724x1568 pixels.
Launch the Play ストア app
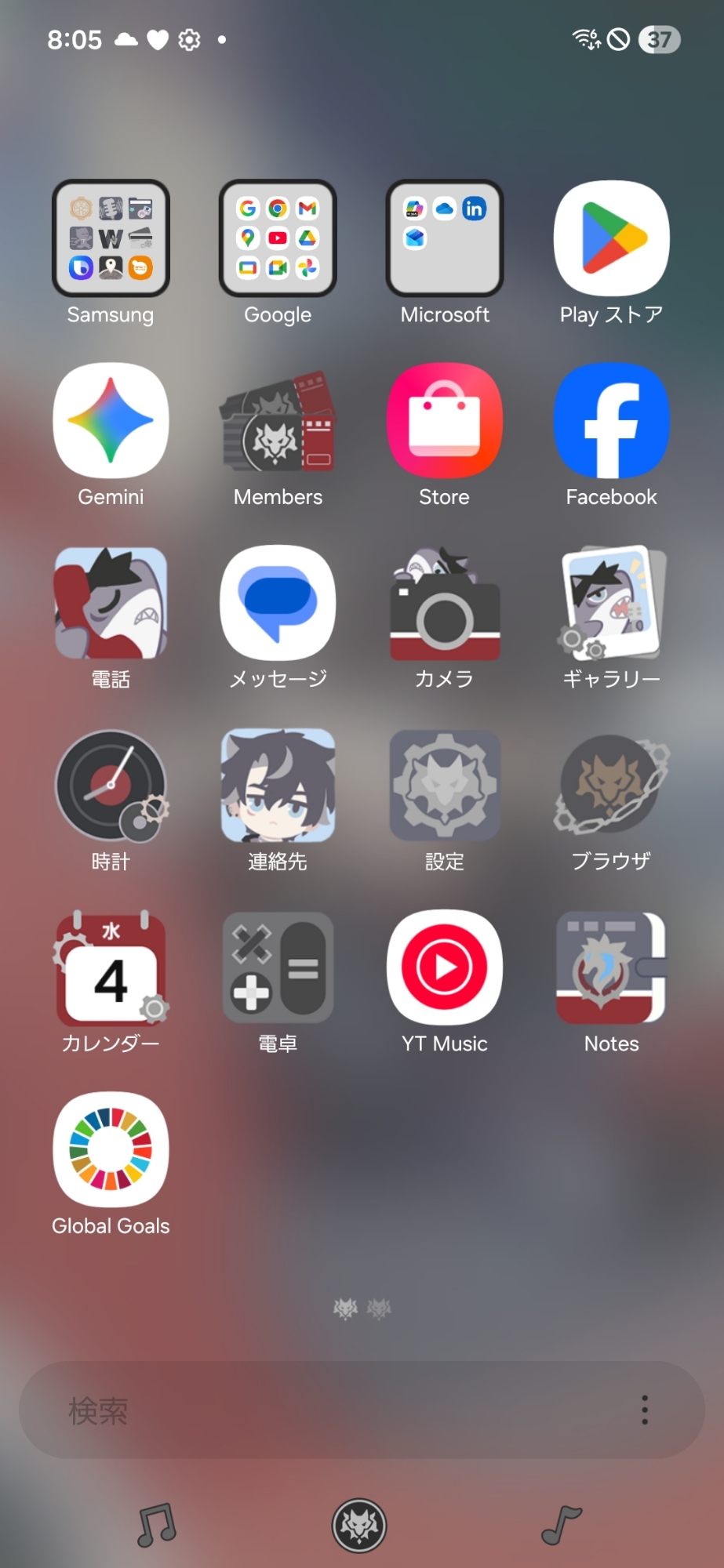(611, 238)
